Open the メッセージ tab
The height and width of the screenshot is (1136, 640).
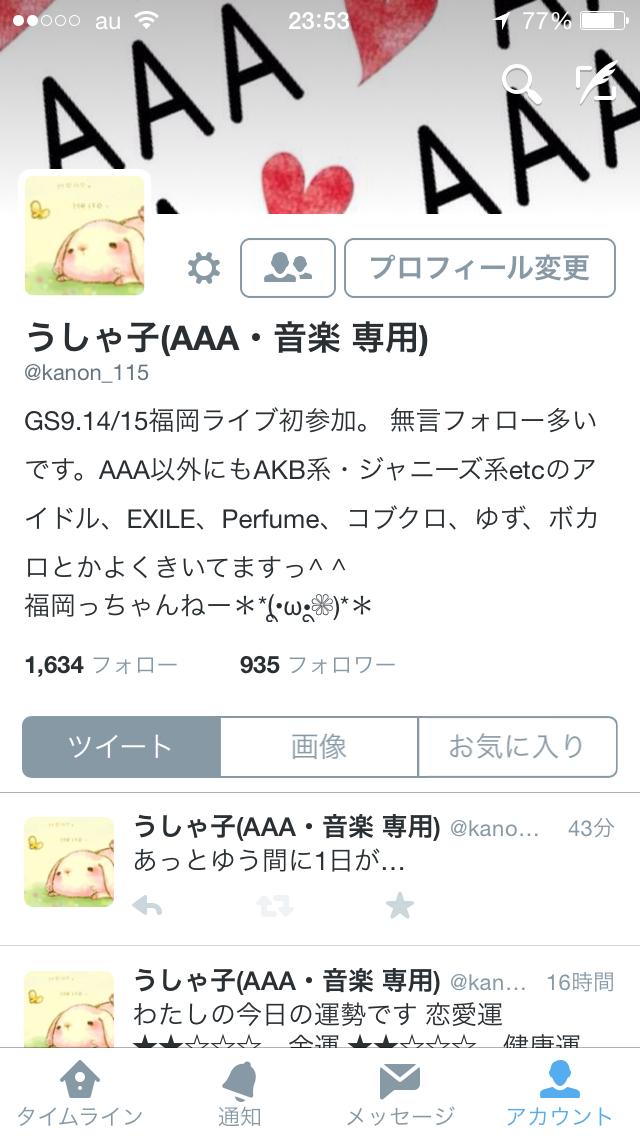click(400, 1095)
